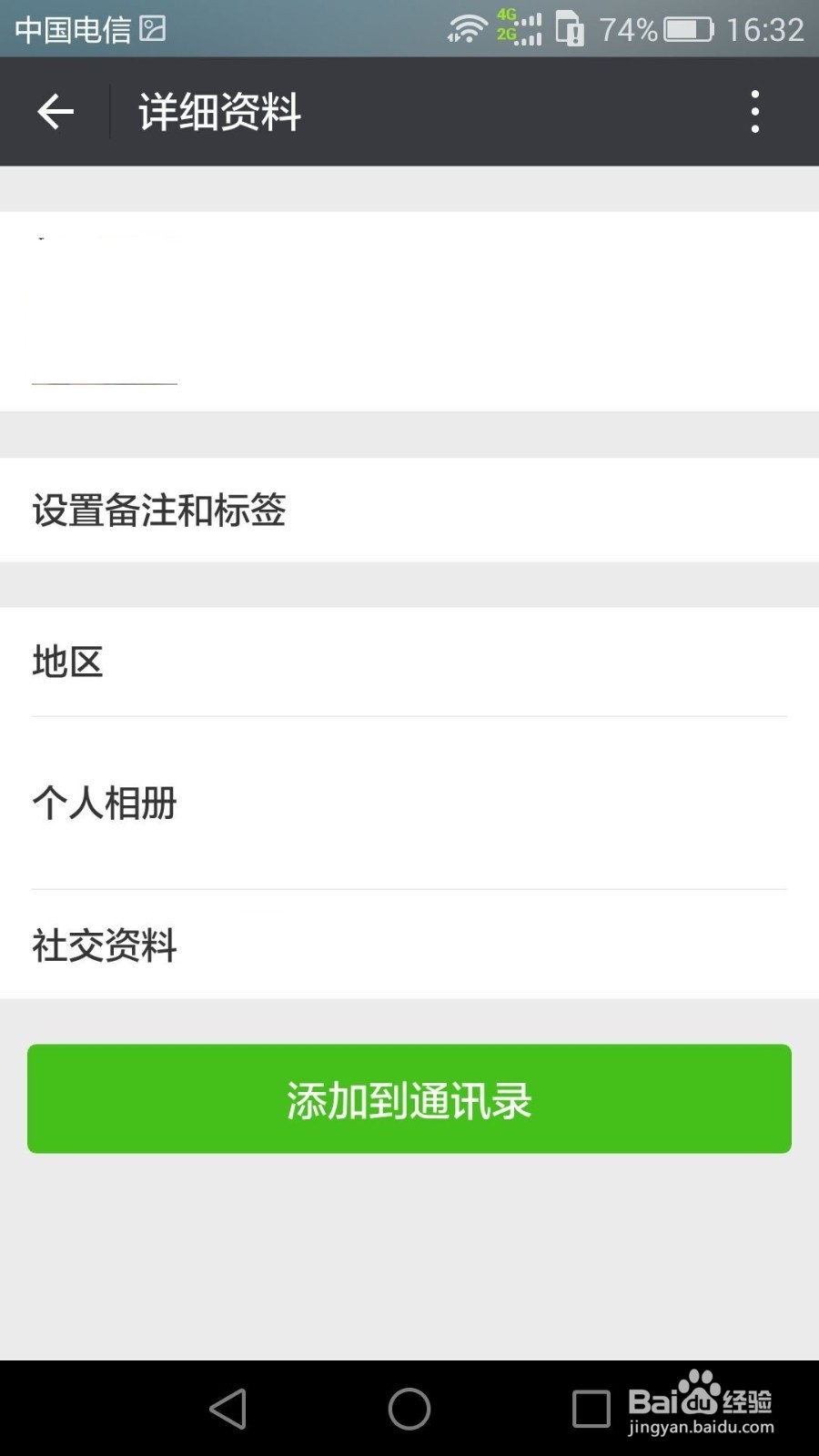This screenshot has height=1456, width=819.
Task: Open the three-dot overflow menu
Action: click(755, 111)
